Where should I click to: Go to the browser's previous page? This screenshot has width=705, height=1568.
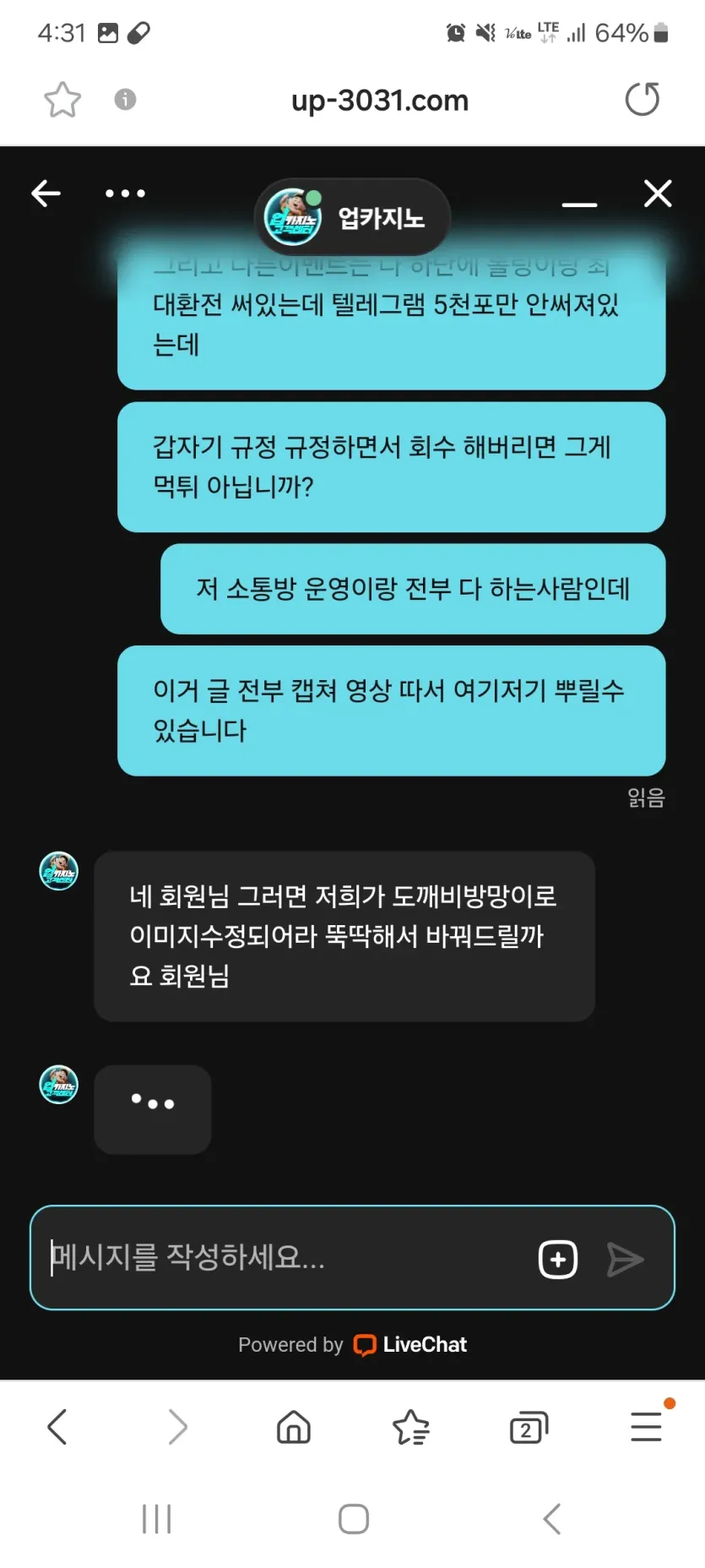click(x=57, y=1427)
